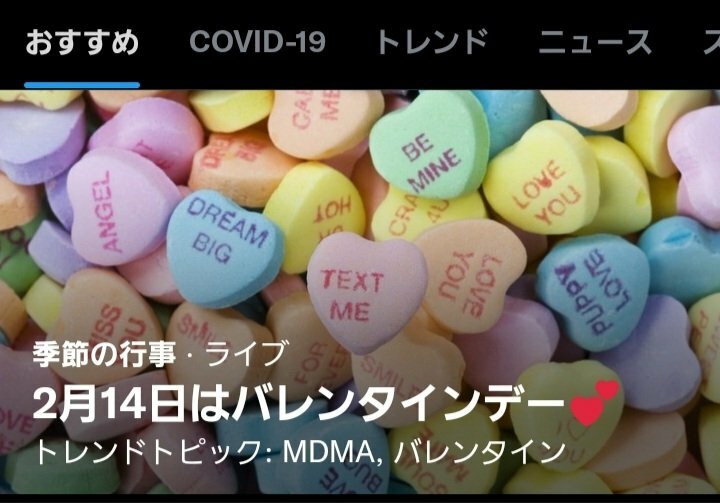Viewport: 720px width, 503px height.
Task: Switch to the COVID-19 tab
Action: coord(257,43)
